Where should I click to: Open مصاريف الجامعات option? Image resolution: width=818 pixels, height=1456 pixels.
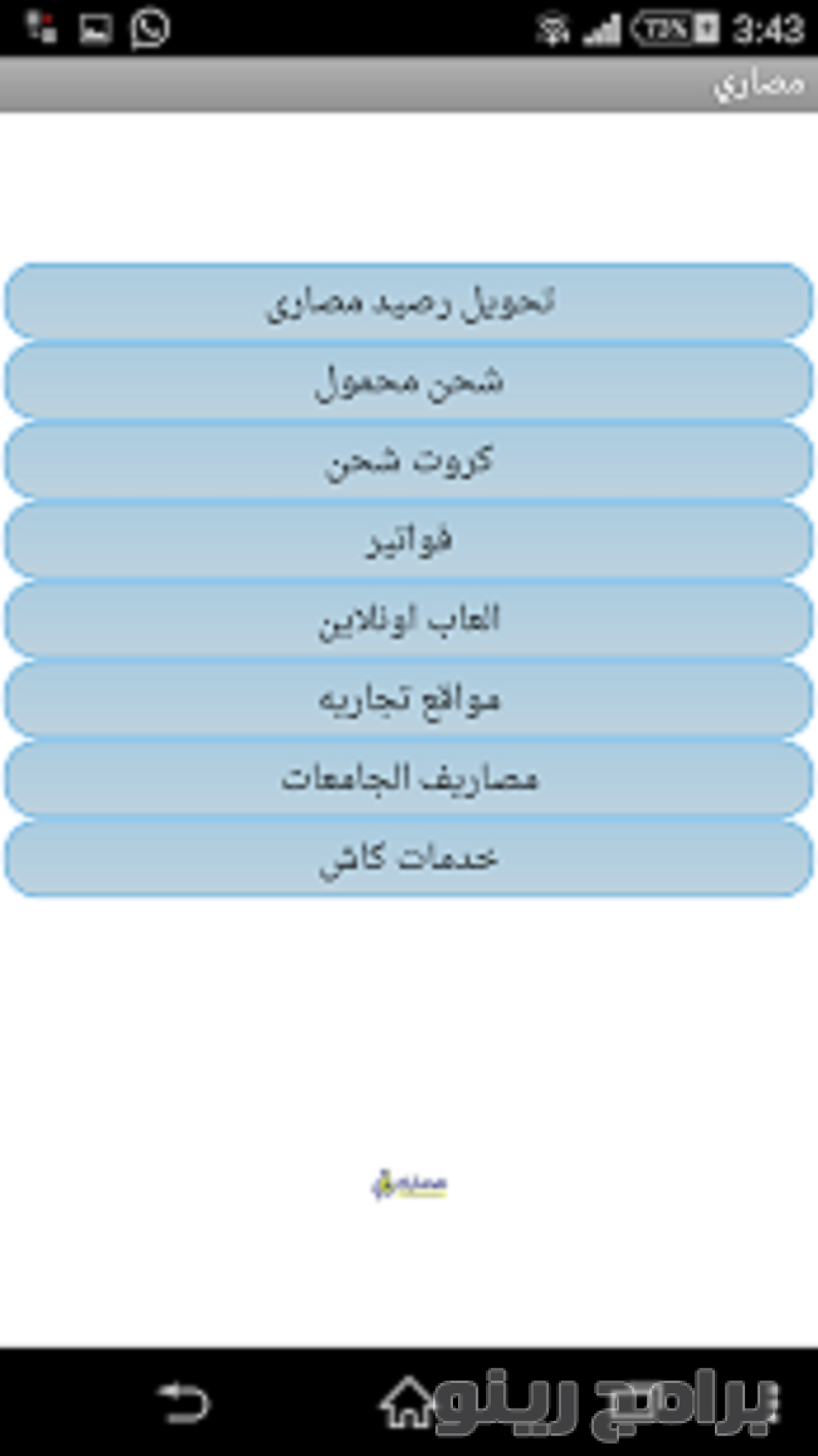409,777
